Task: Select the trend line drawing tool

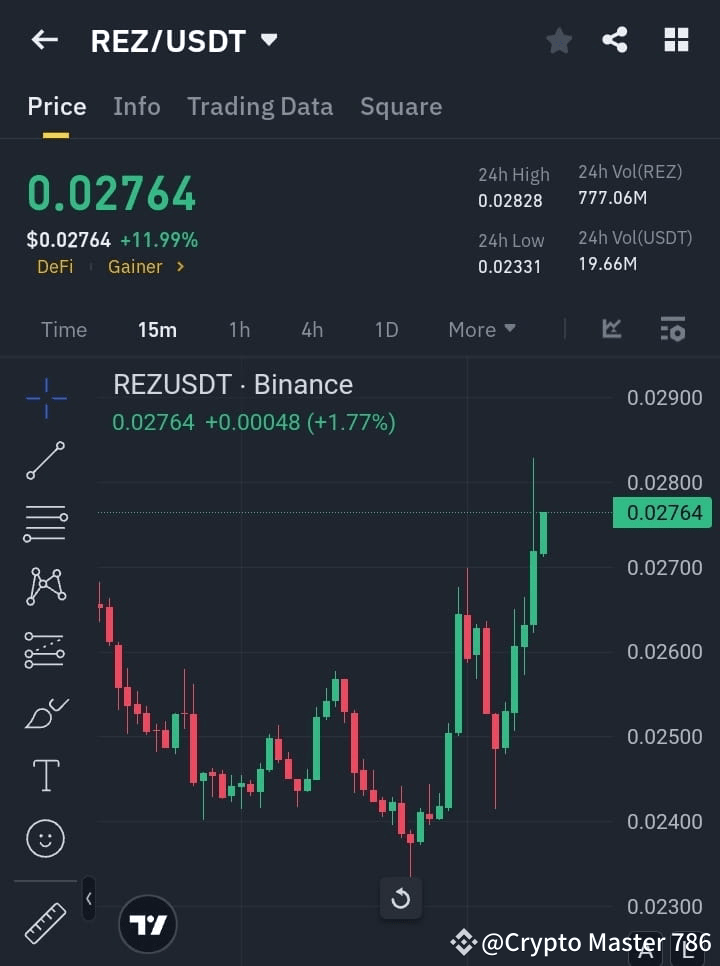Action: (x=45, y=461)
